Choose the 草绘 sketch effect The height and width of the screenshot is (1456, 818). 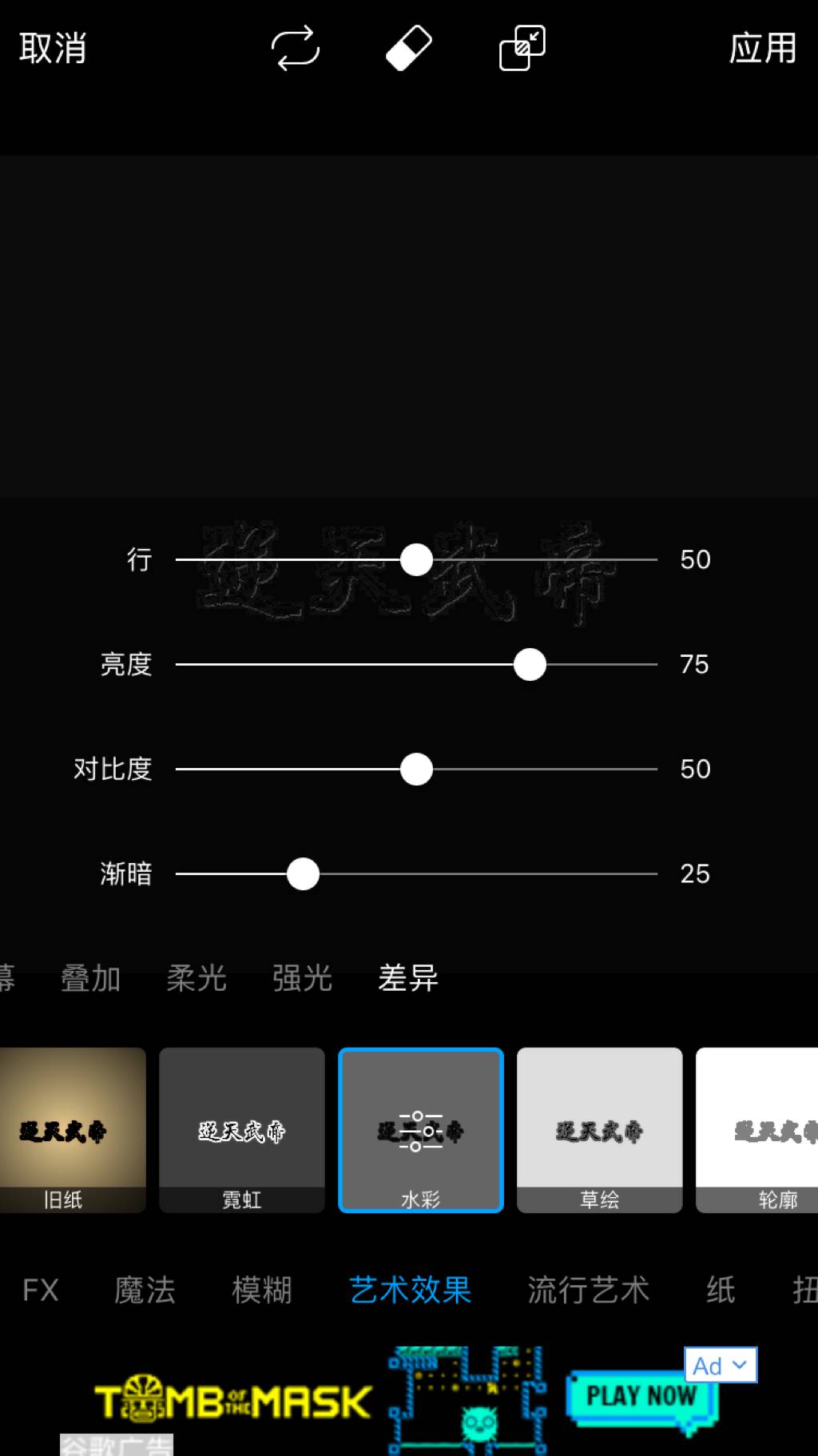600,1129
